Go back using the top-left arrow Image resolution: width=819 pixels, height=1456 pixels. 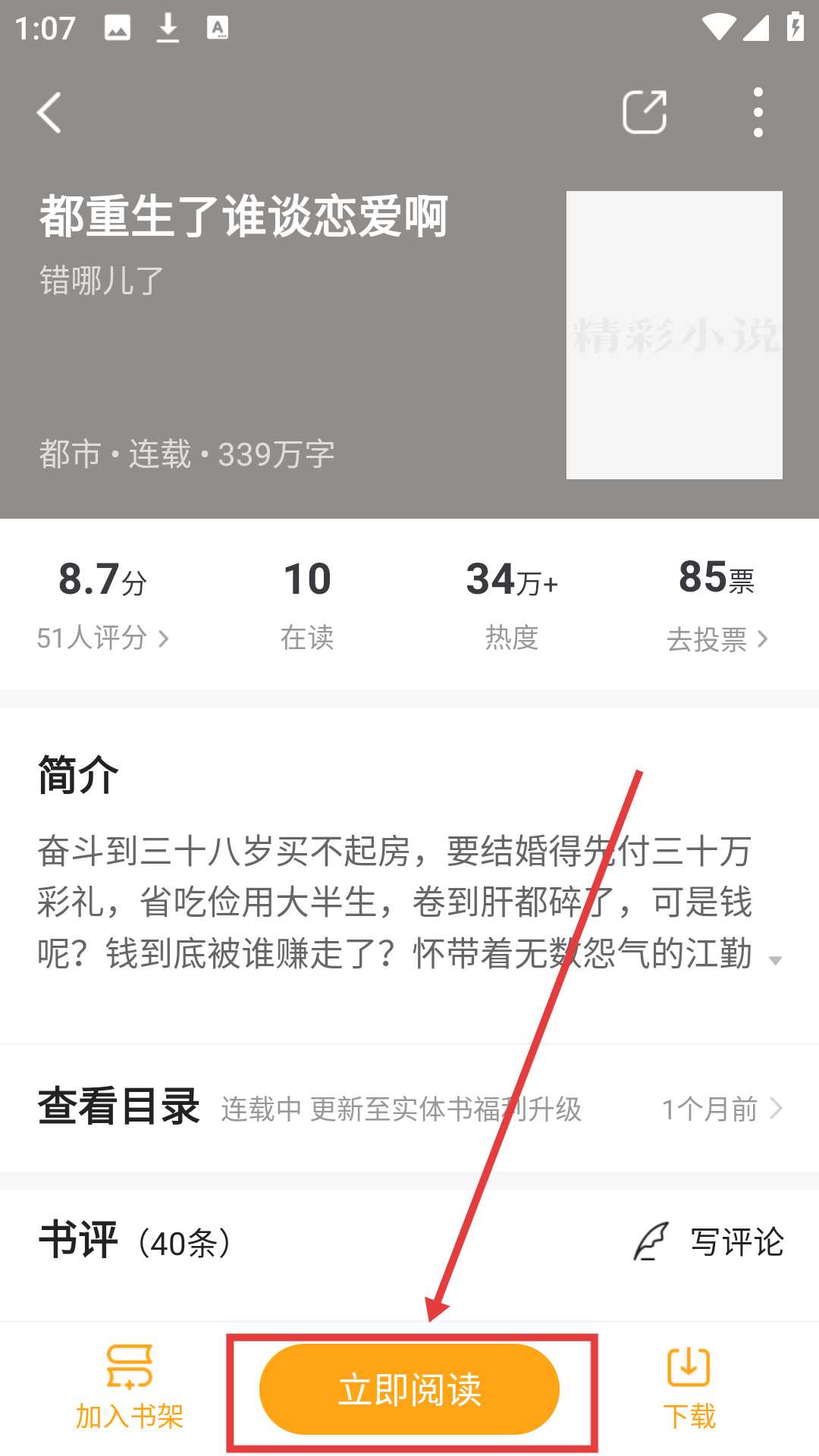pos(49,113)
